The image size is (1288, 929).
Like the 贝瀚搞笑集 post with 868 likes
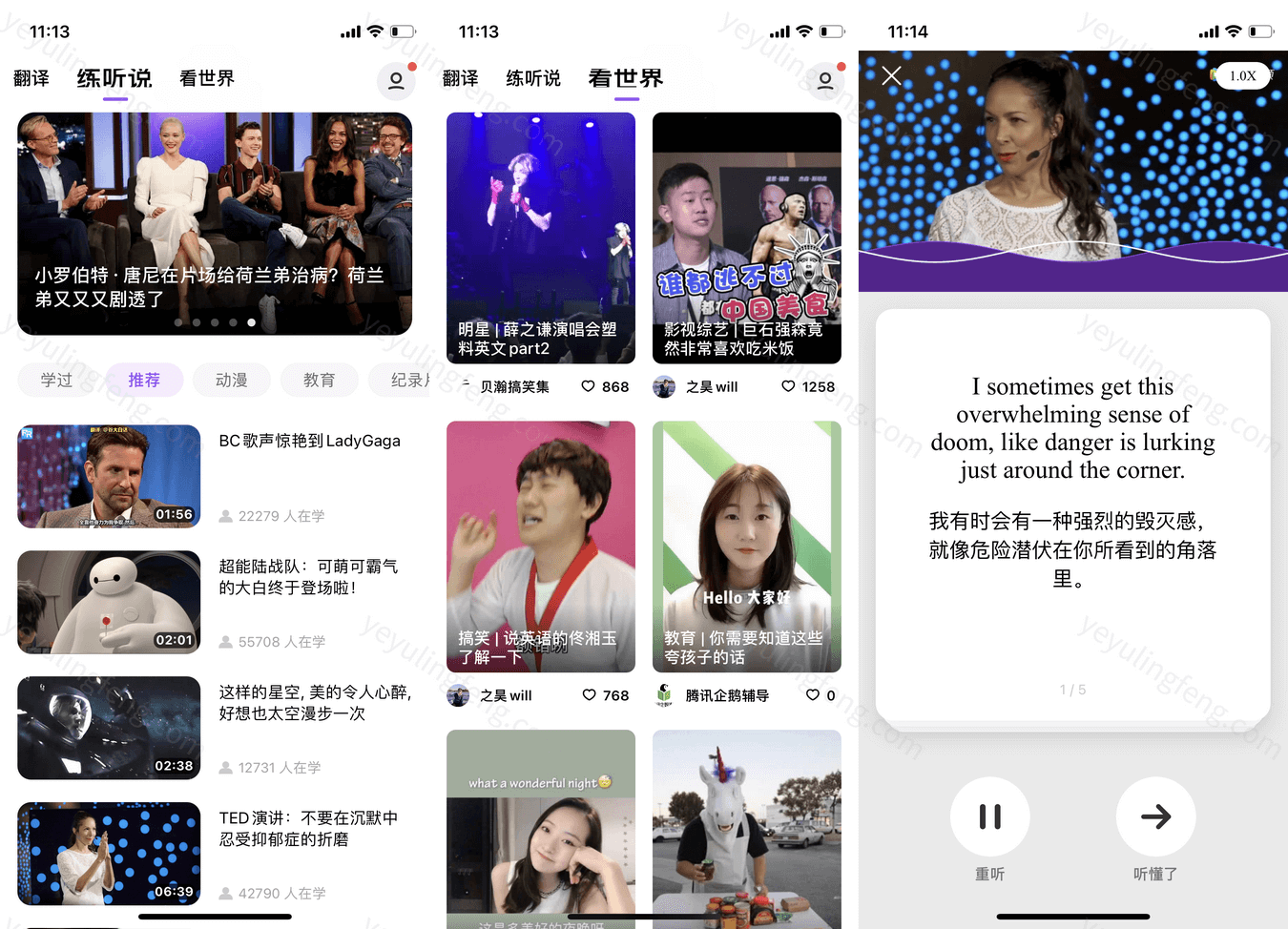pyautogui.click(x=589, y=386)
